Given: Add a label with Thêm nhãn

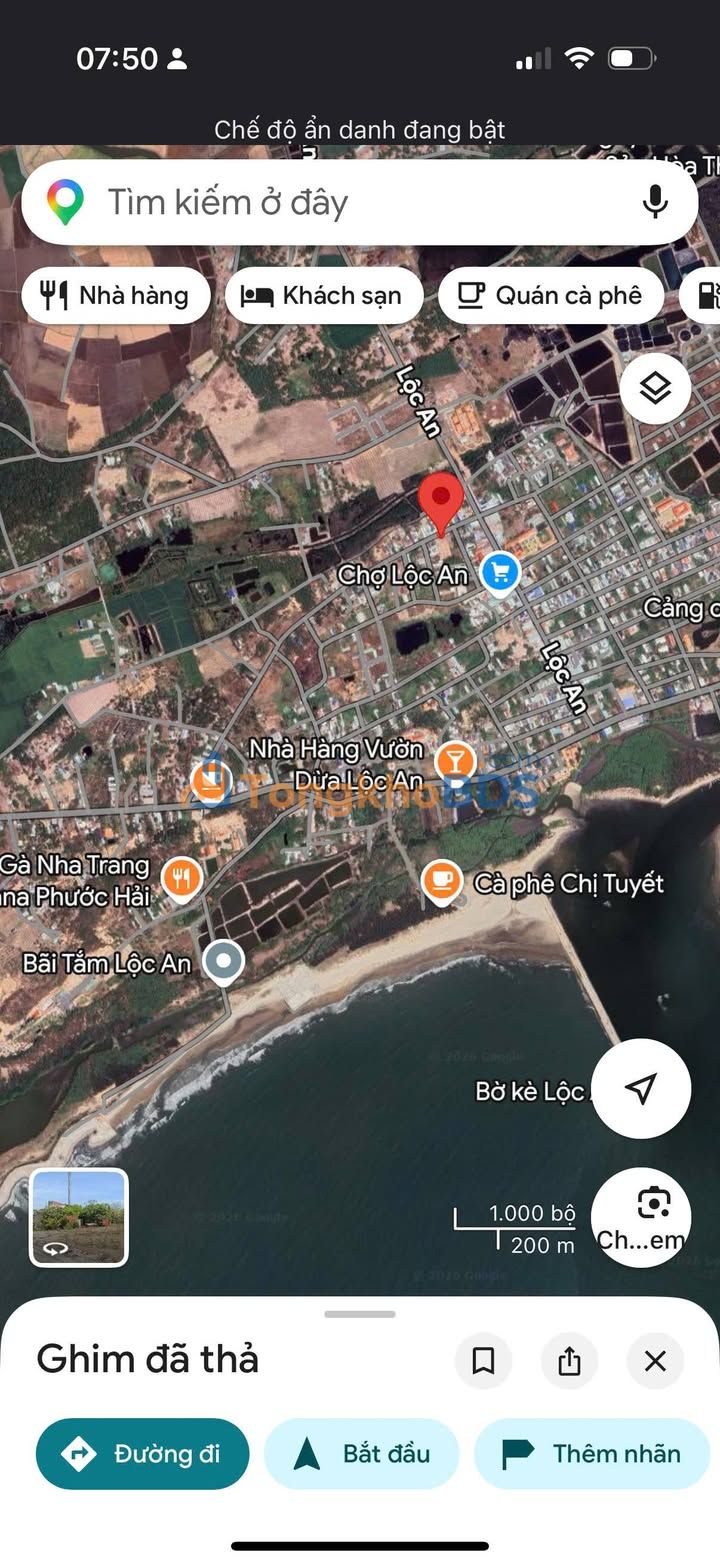Looking at the screenshot, I should [592, 1453].
